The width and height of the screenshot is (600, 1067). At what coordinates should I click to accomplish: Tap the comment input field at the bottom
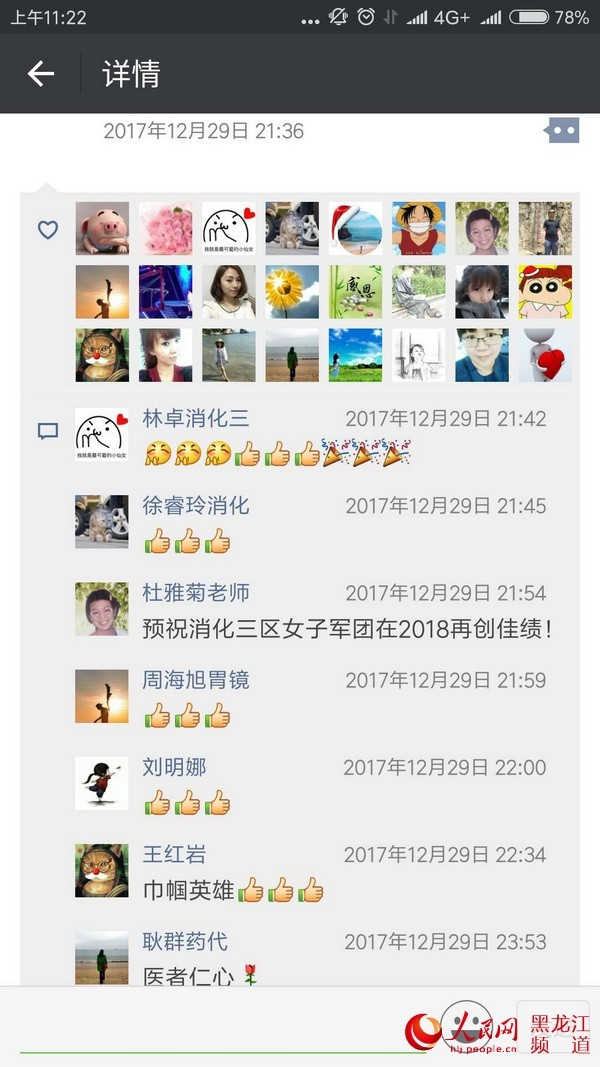(x=220, y=1025)
